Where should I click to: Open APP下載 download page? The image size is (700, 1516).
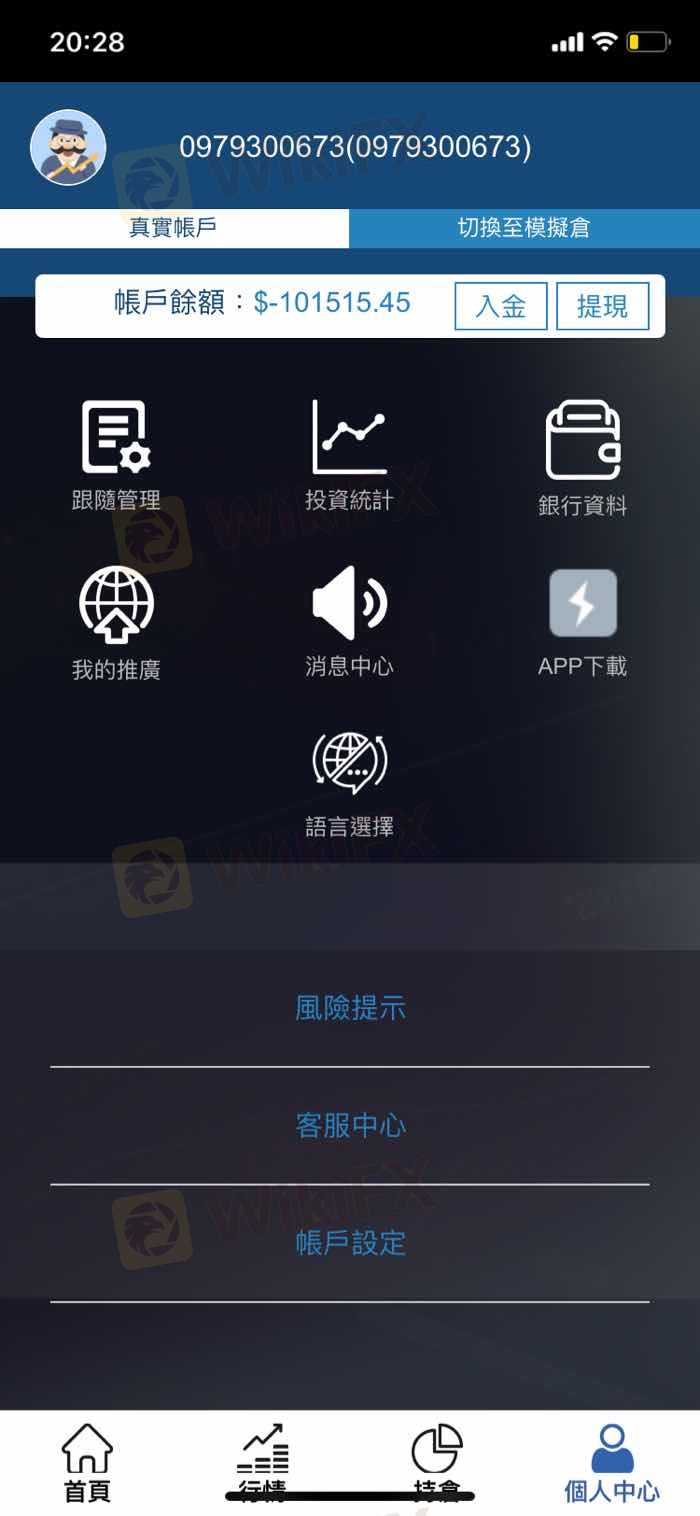[x=583, y=620]
